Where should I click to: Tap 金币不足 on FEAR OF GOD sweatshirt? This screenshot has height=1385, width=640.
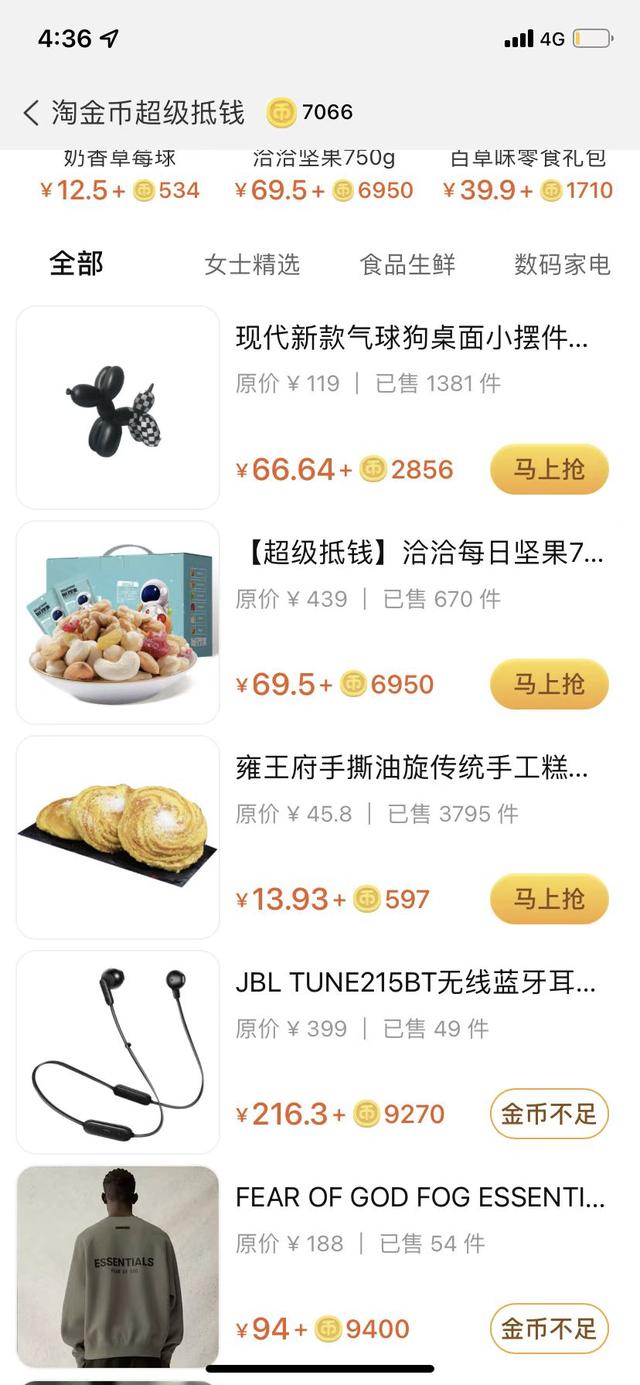click(x=549, y=1329)
